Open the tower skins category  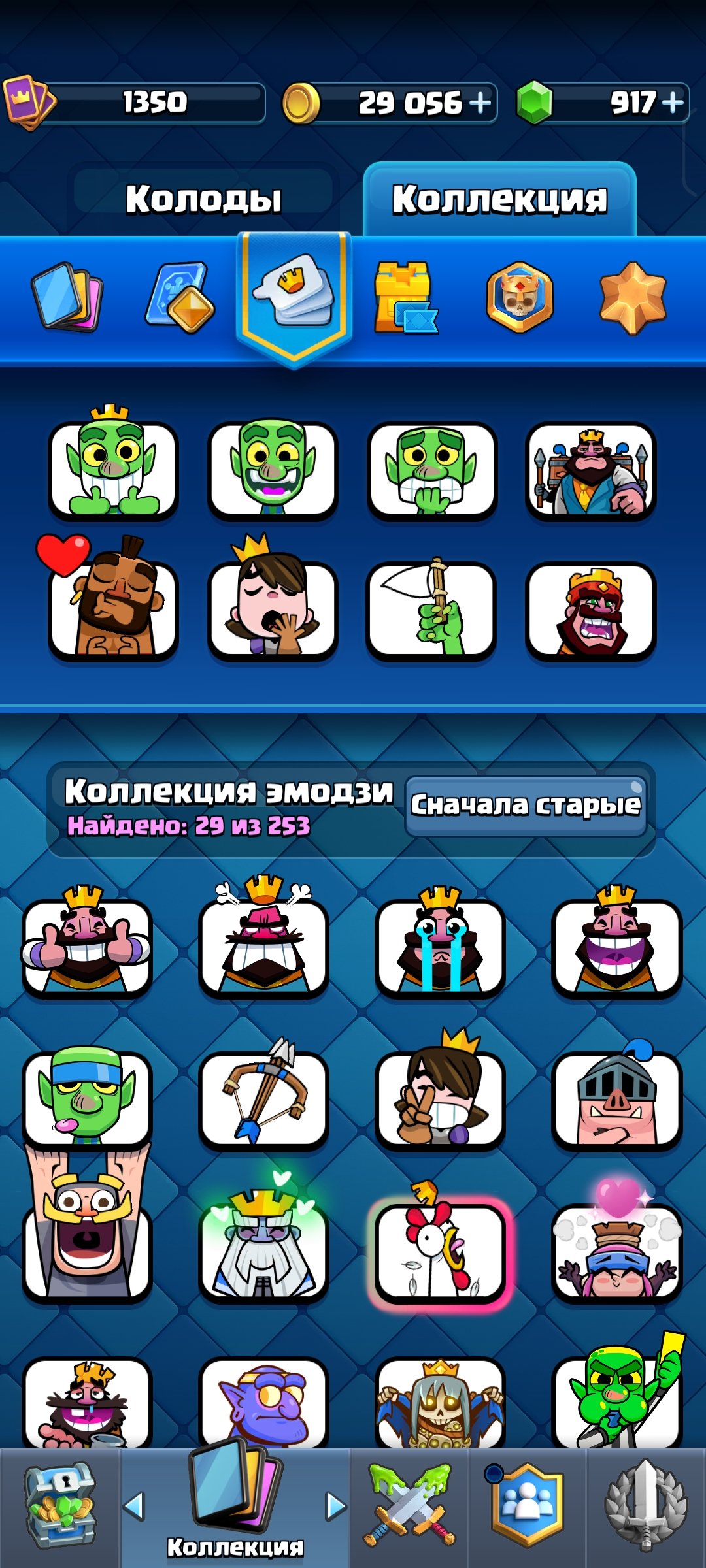[x=405, y=297]
